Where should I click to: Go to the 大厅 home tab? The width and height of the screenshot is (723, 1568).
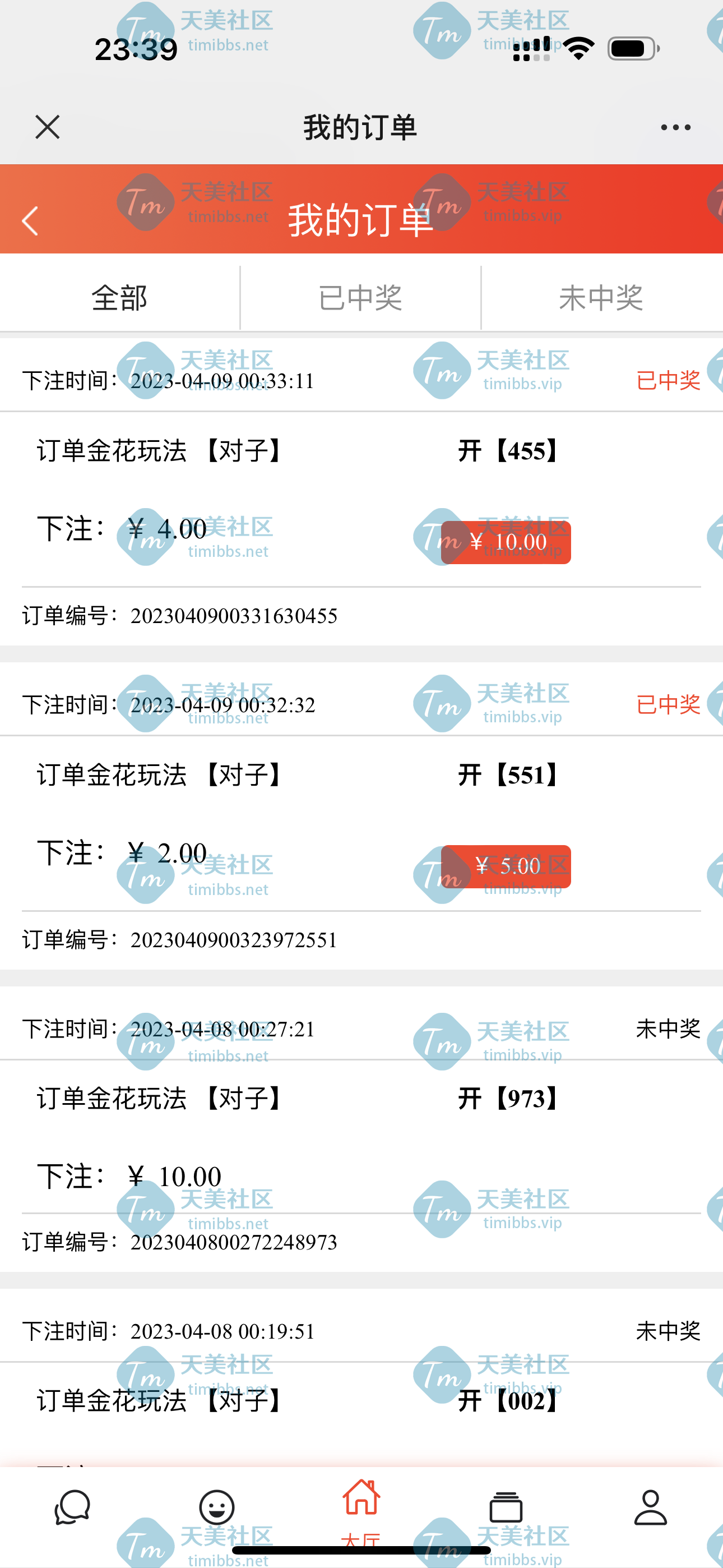361,1512
